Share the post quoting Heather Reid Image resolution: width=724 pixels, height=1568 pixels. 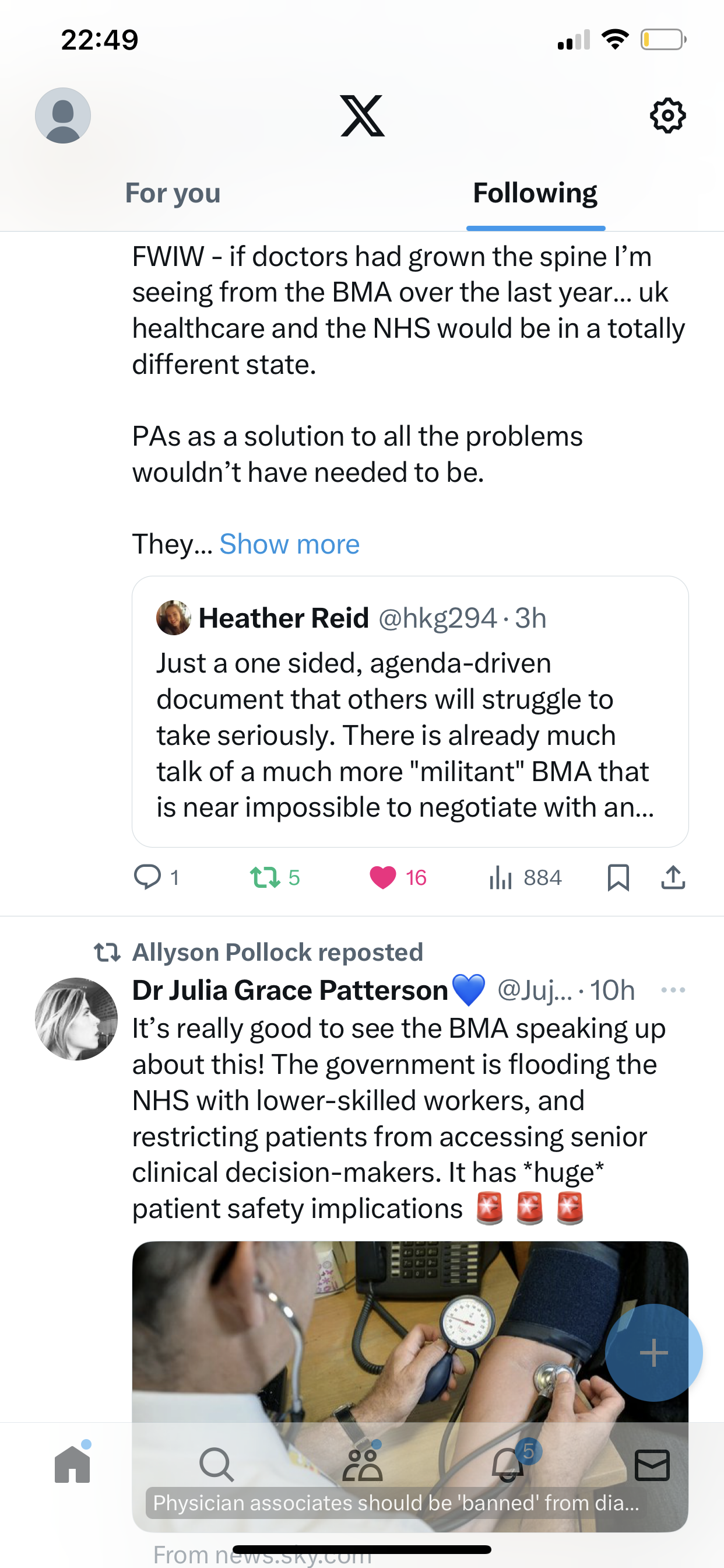(673, 877)
